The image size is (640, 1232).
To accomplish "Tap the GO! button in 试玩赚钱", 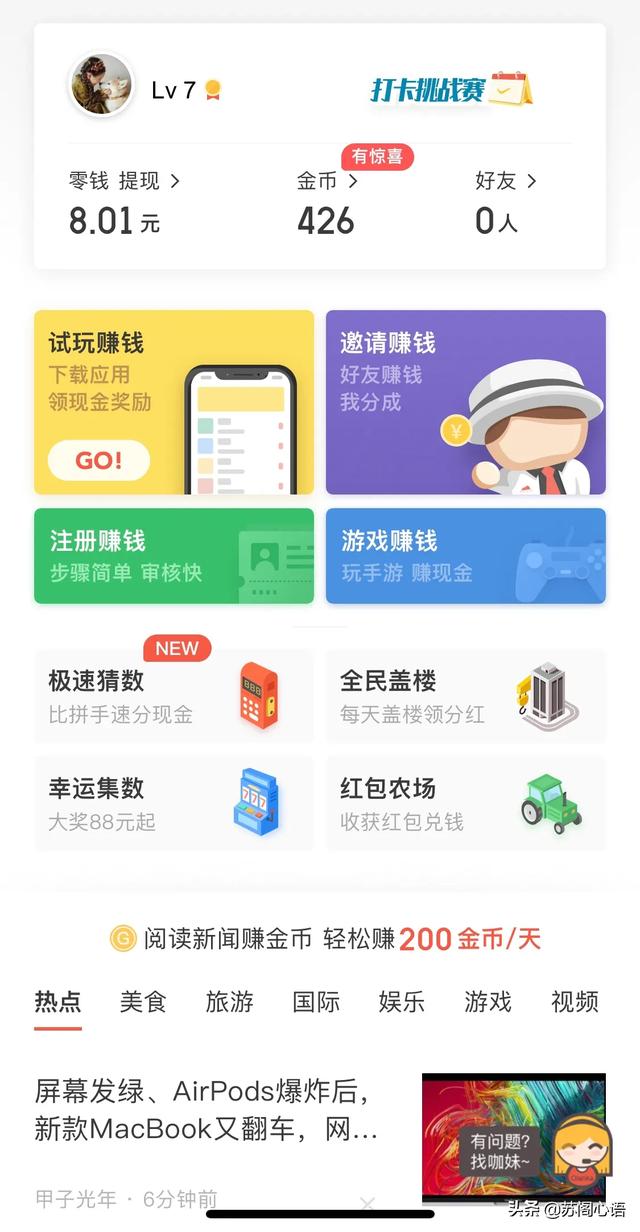I will pyautogui.click(x=98, y=460).
